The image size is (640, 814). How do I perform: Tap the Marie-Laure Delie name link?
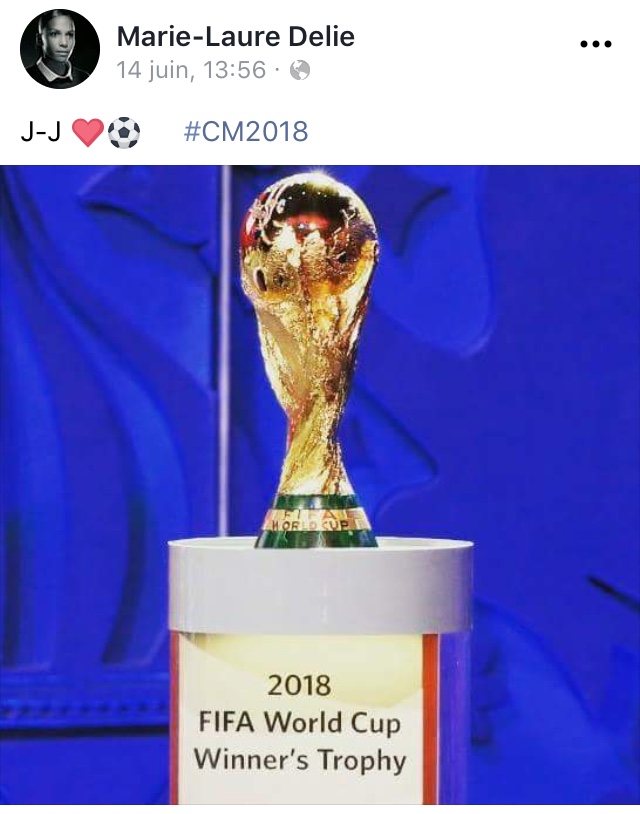pyautogui.click(x=235, y=37)
